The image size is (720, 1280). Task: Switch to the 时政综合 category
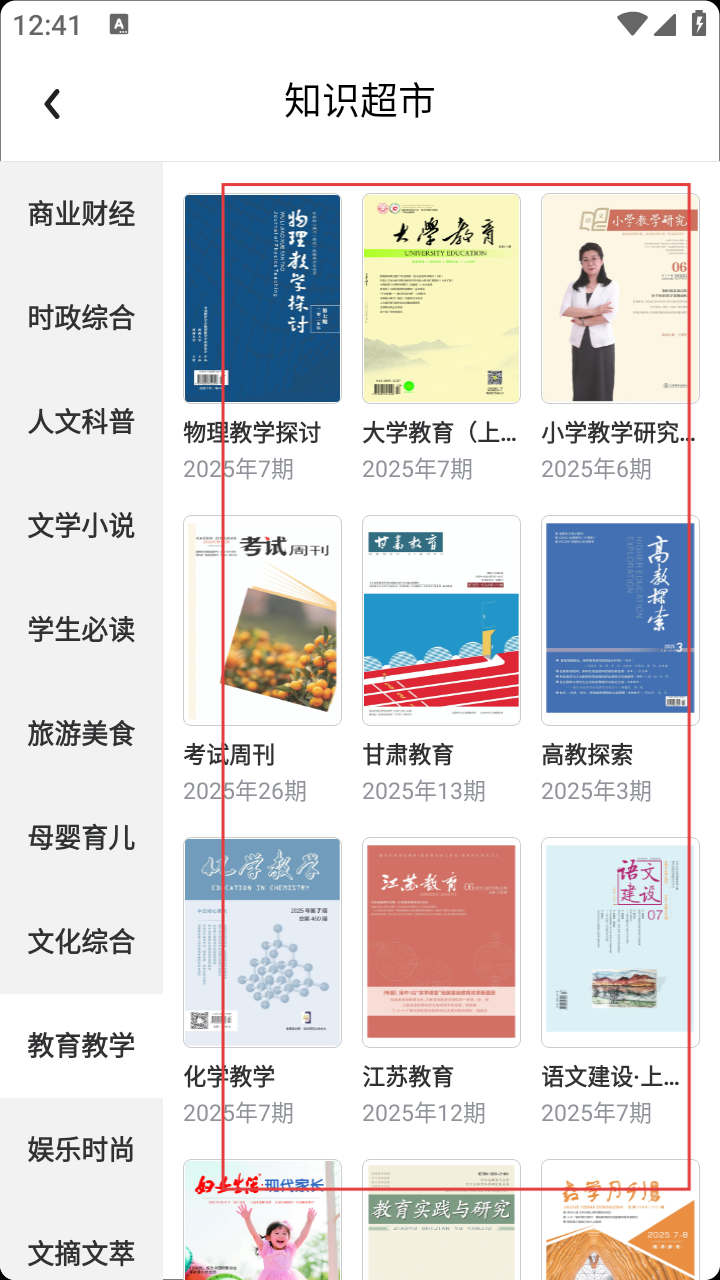click(x=81, y=318)
